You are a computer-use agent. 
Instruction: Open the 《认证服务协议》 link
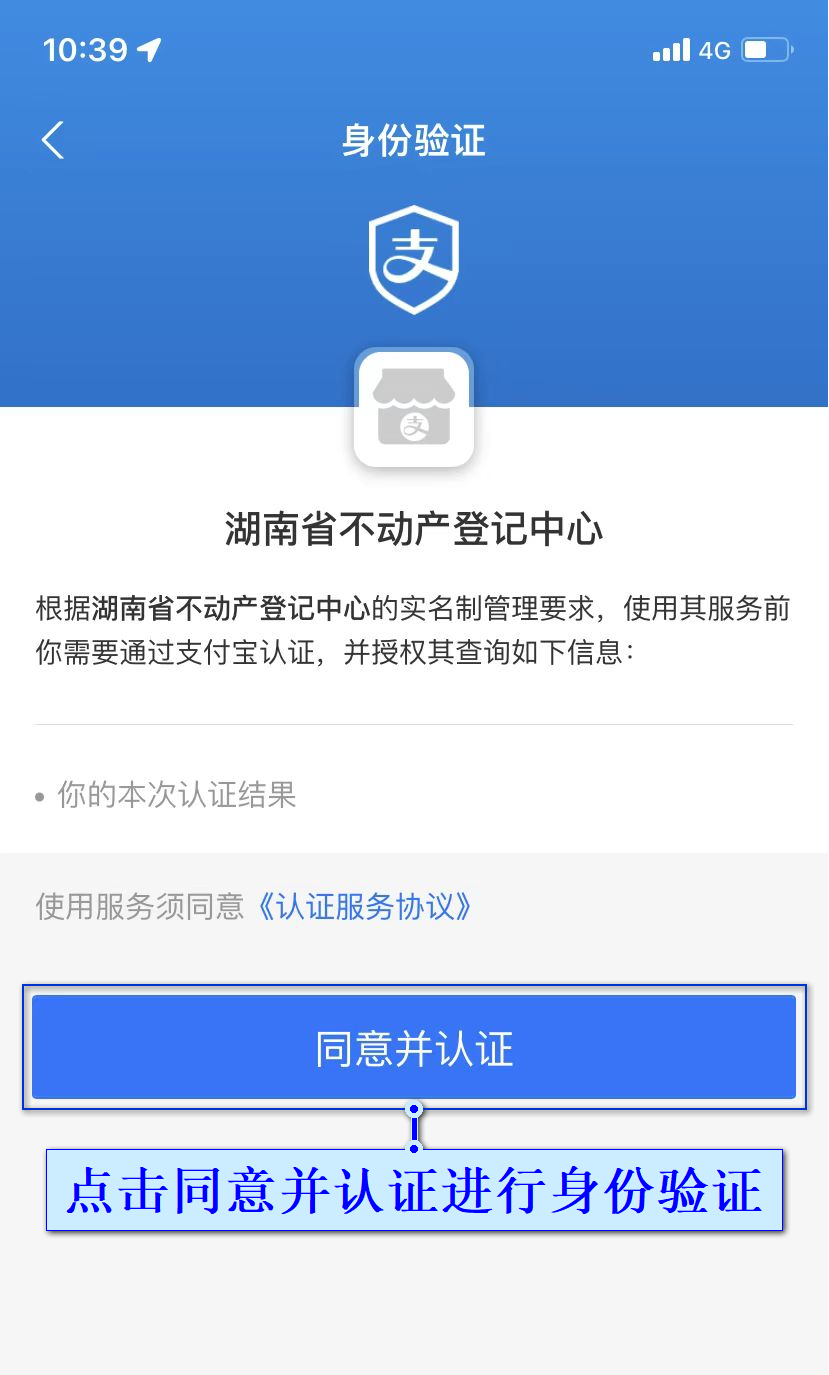coord(364,907)
